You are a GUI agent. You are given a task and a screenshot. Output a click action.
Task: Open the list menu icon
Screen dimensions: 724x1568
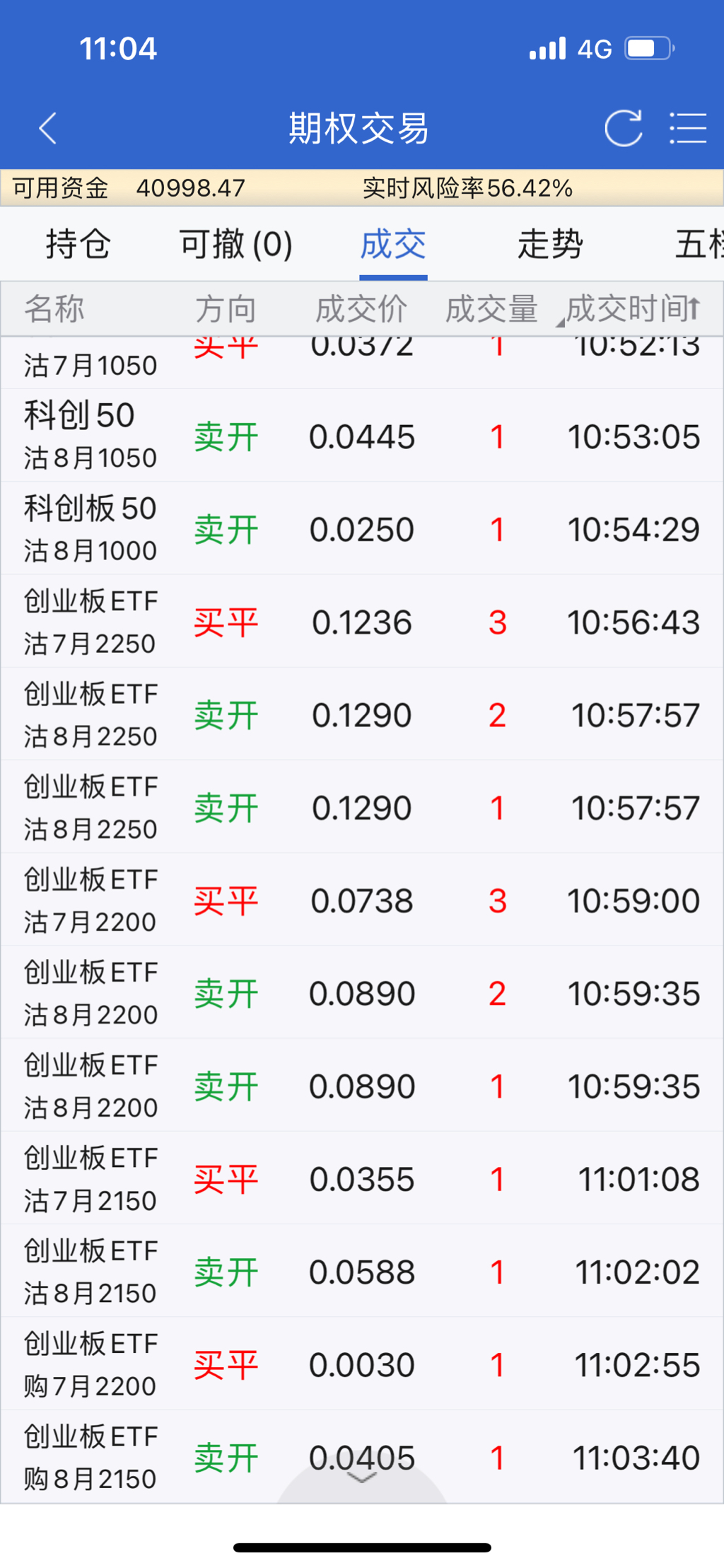click(688, 129)
